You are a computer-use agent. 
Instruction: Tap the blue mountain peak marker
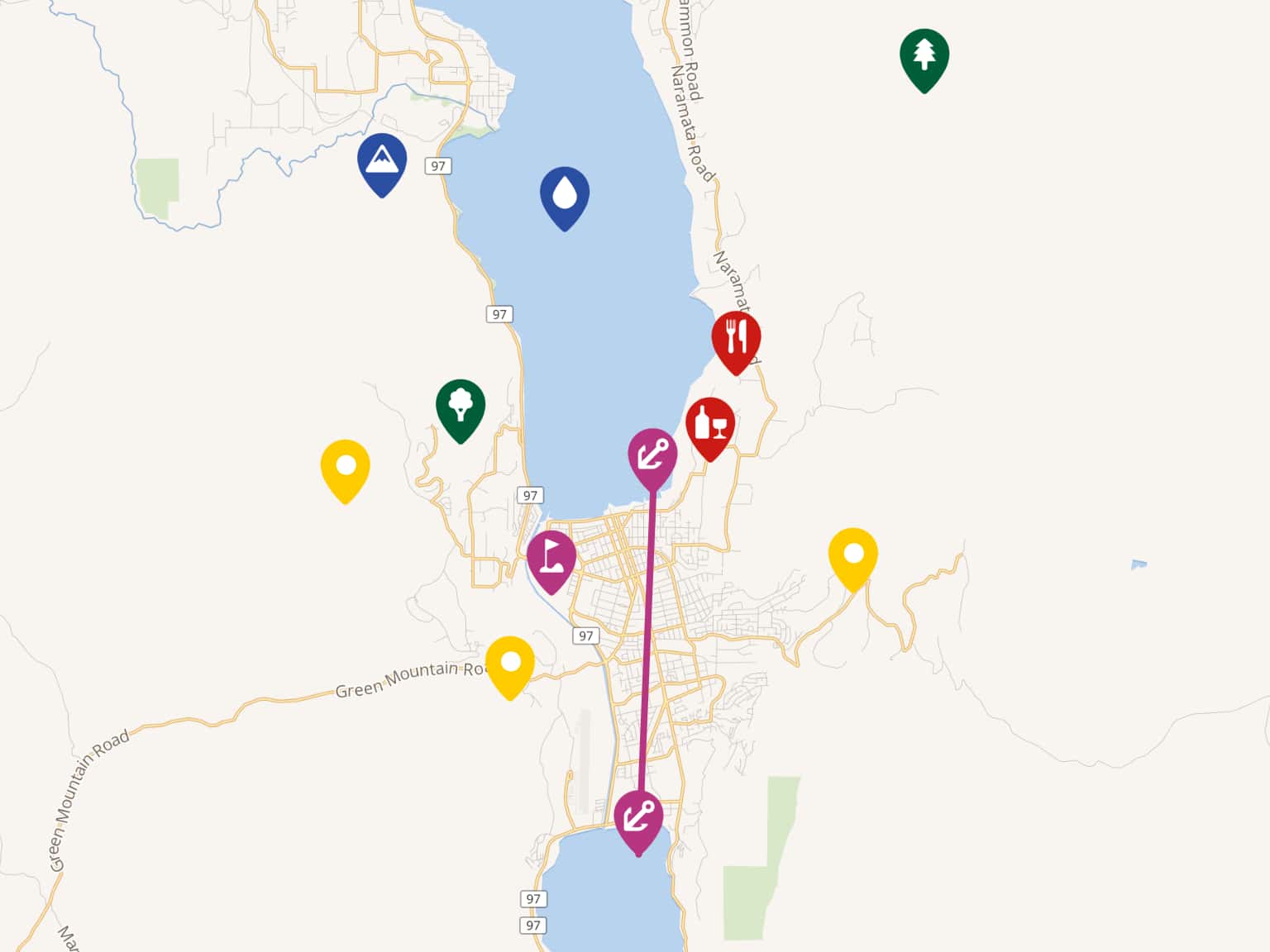[x=382, y=161]
